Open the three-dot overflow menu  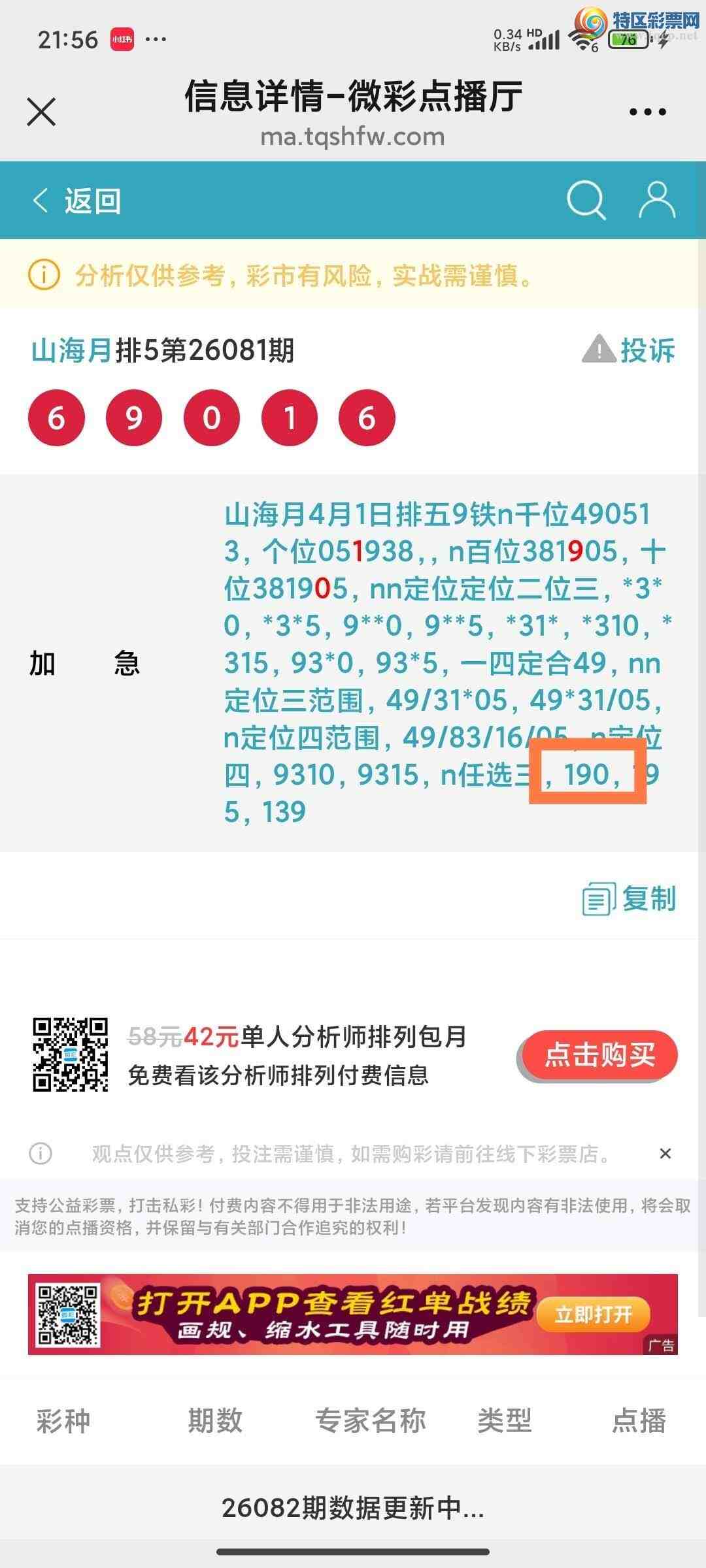647,112
